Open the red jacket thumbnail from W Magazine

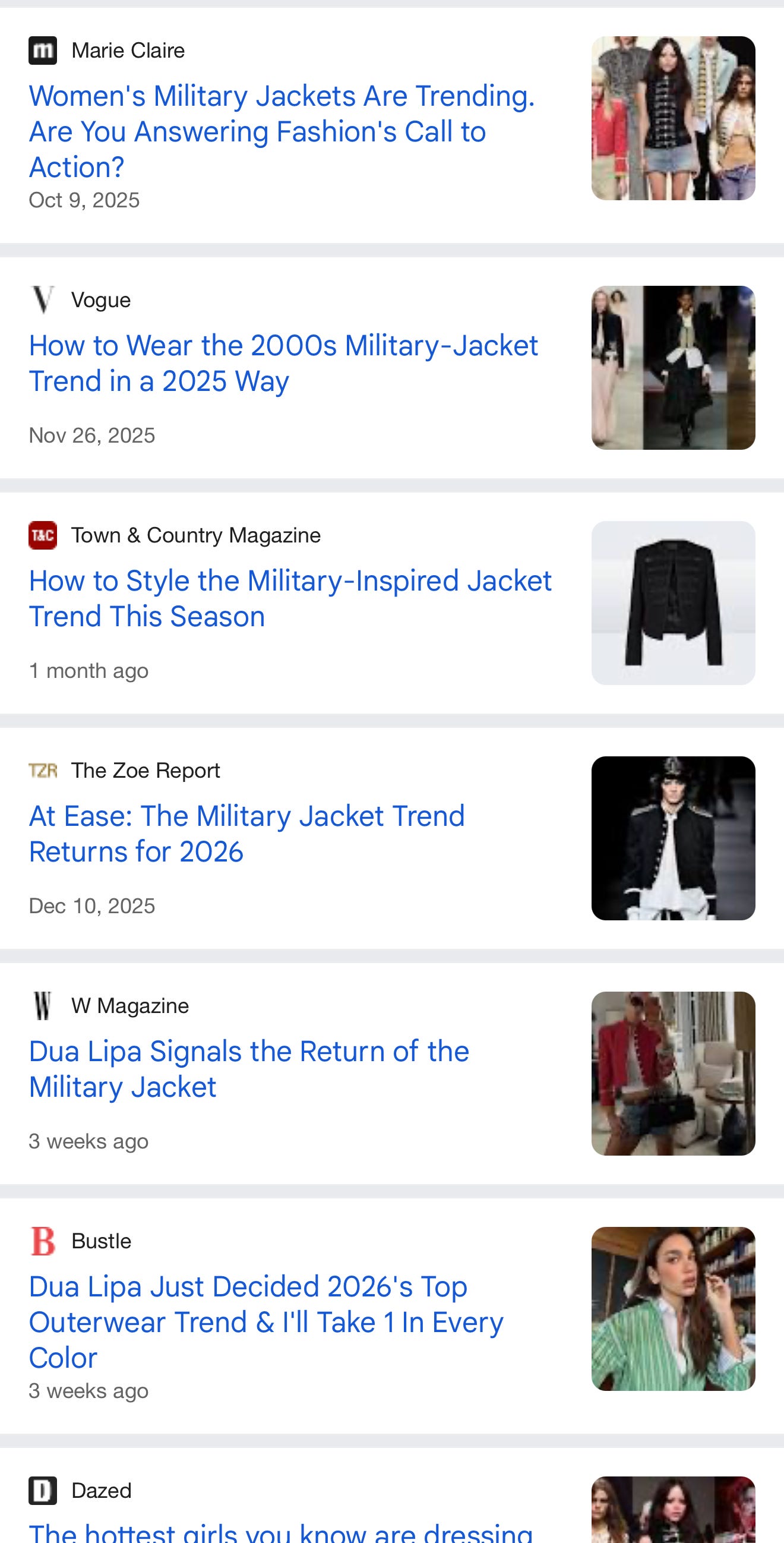pyautogui.click(x=672, y=1074)
